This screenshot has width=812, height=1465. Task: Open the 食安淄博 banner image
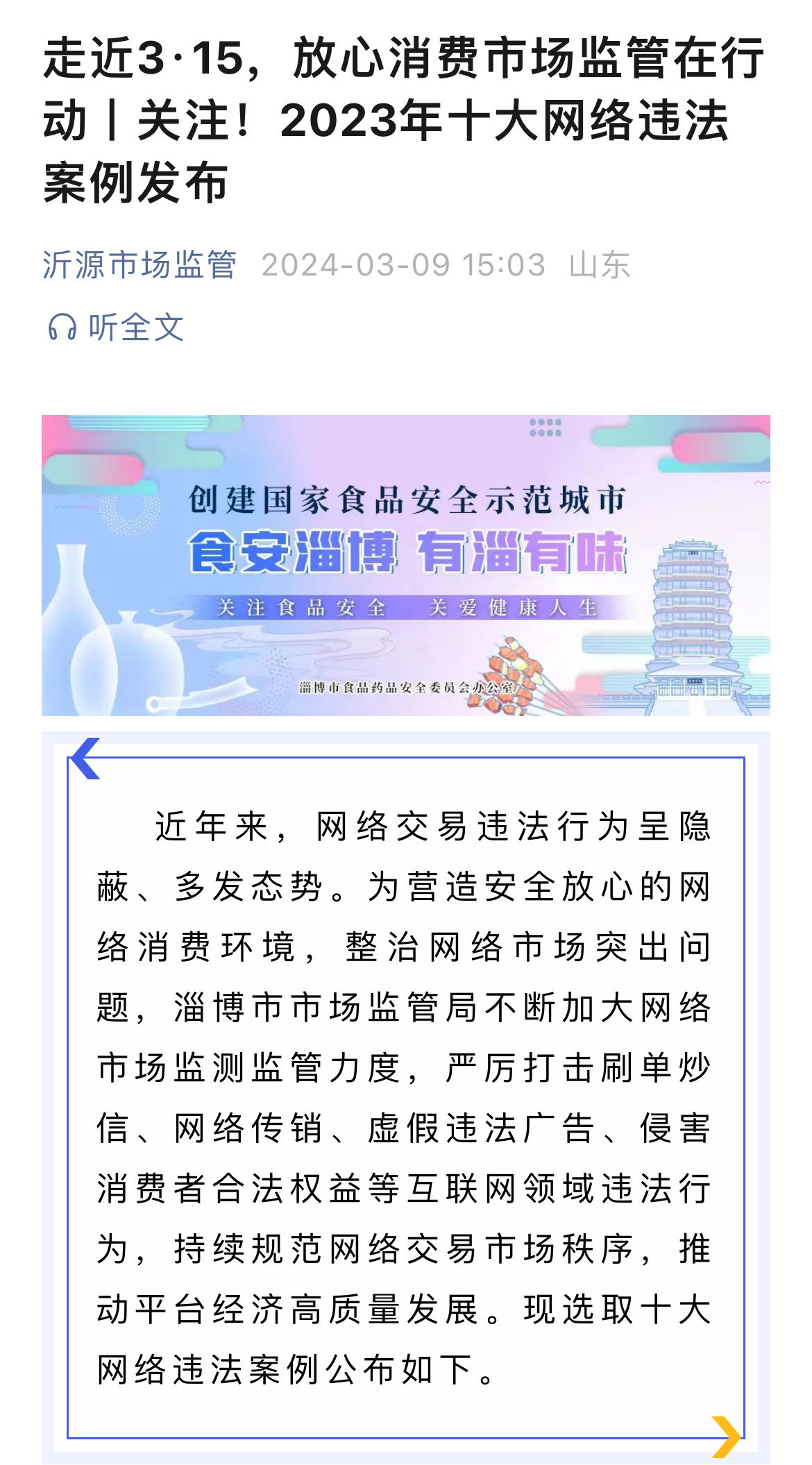click(x=406, y=565)
